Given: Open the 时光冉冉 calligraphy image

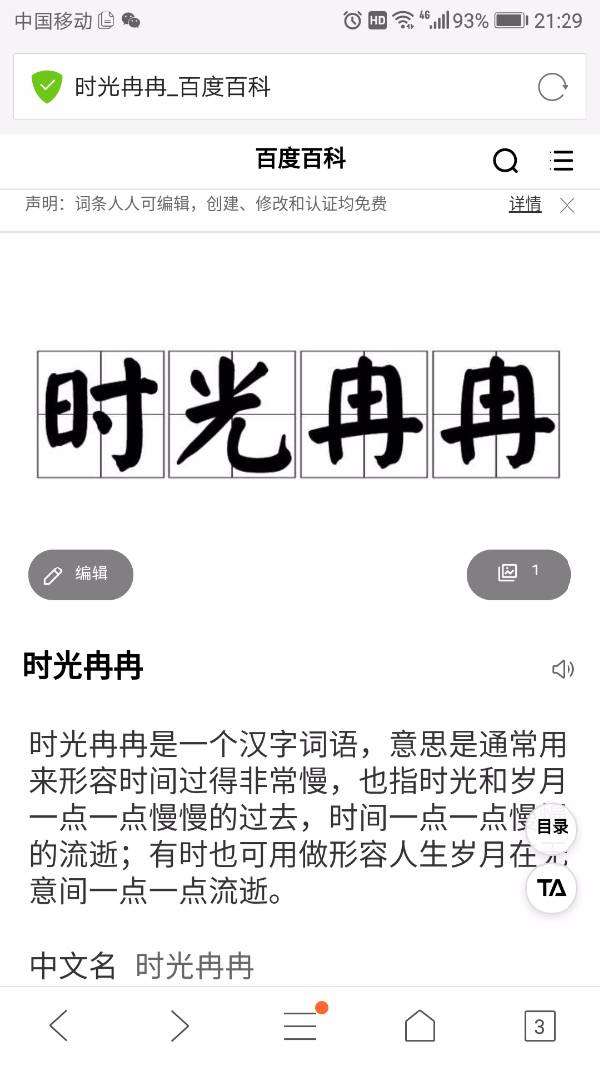Looking at the screenshot, I should 298,414.
